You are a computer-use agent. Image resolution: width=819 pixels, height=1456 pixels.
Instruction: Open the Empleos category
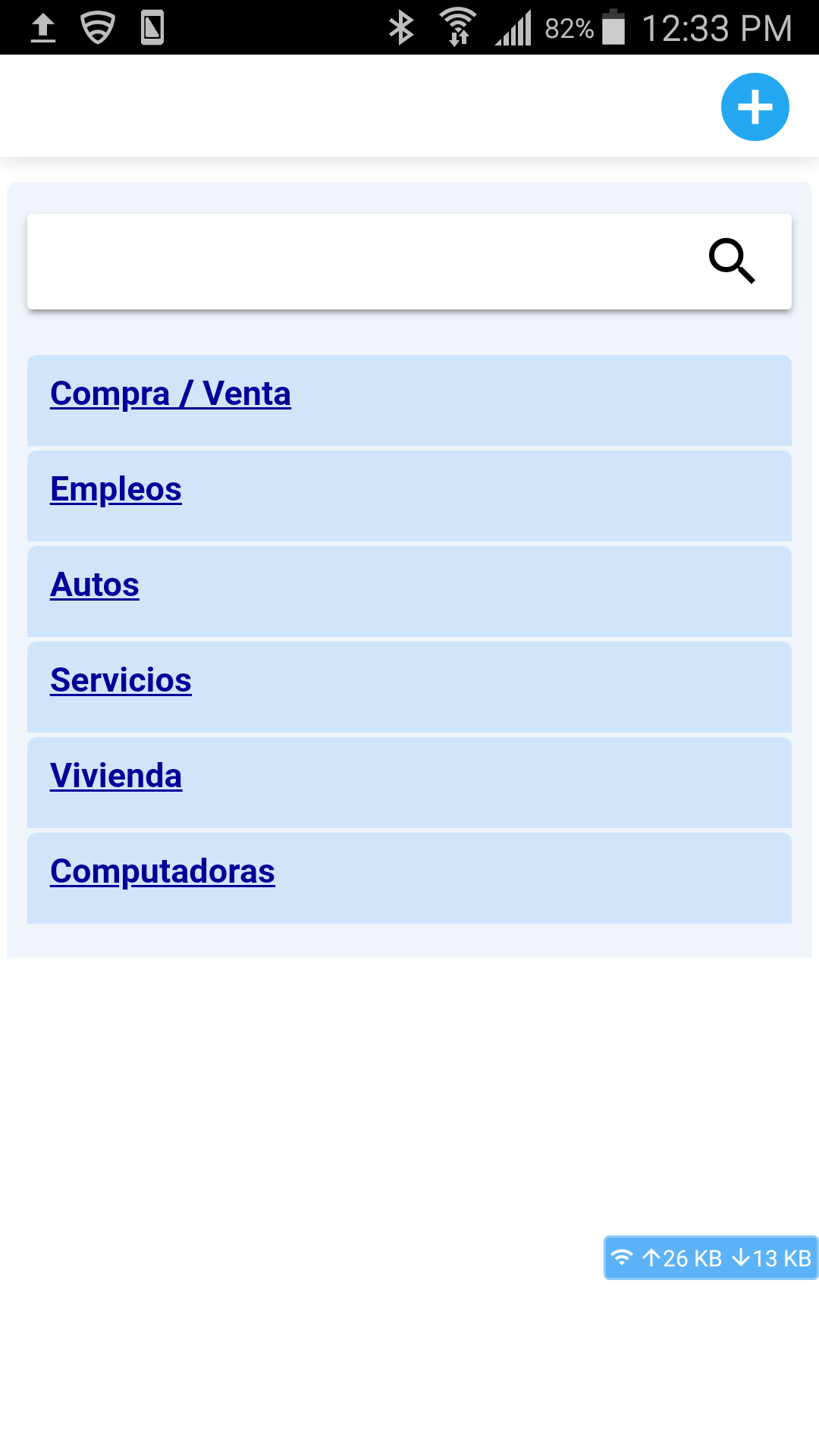(x=116, y=489)
